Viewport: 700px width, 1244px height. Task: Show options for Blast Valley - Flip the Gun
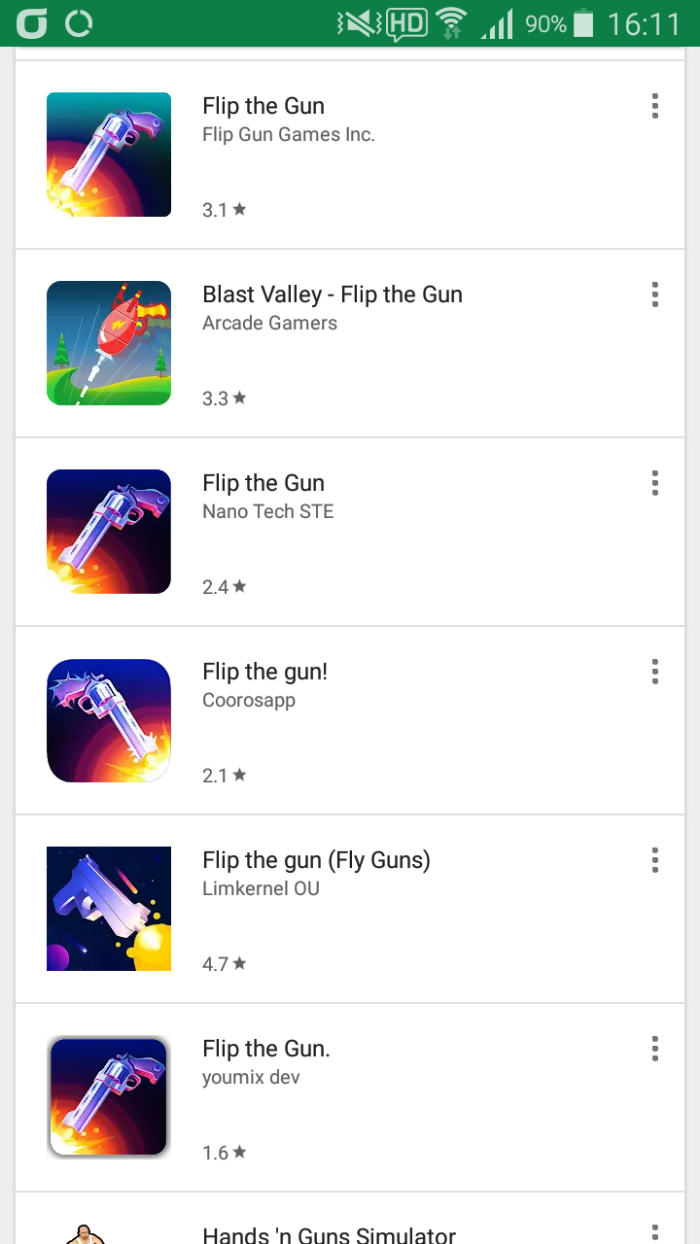655,294
